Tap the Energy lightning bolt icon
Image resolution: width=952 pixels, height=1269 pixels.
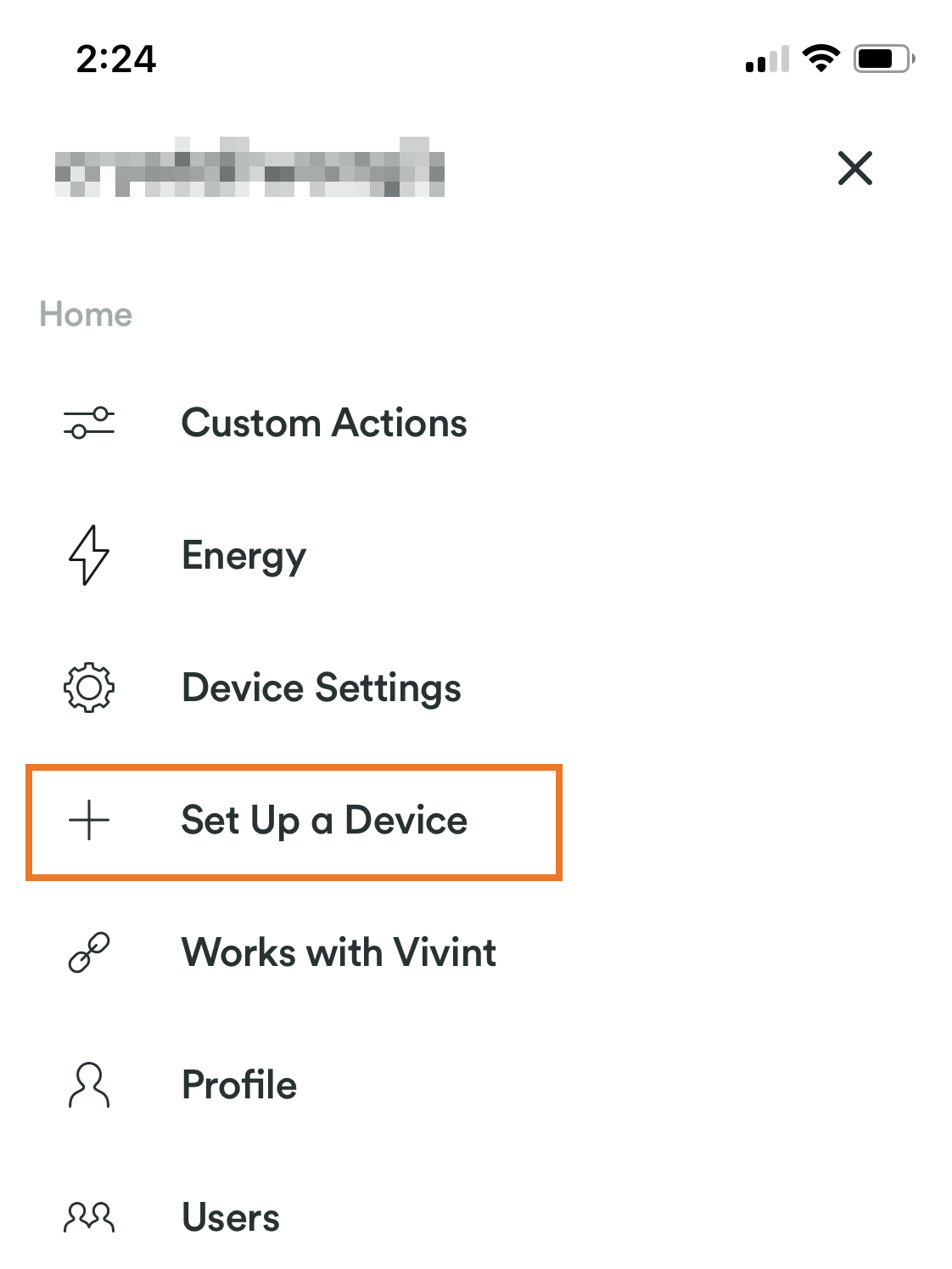tap(87, 557)
